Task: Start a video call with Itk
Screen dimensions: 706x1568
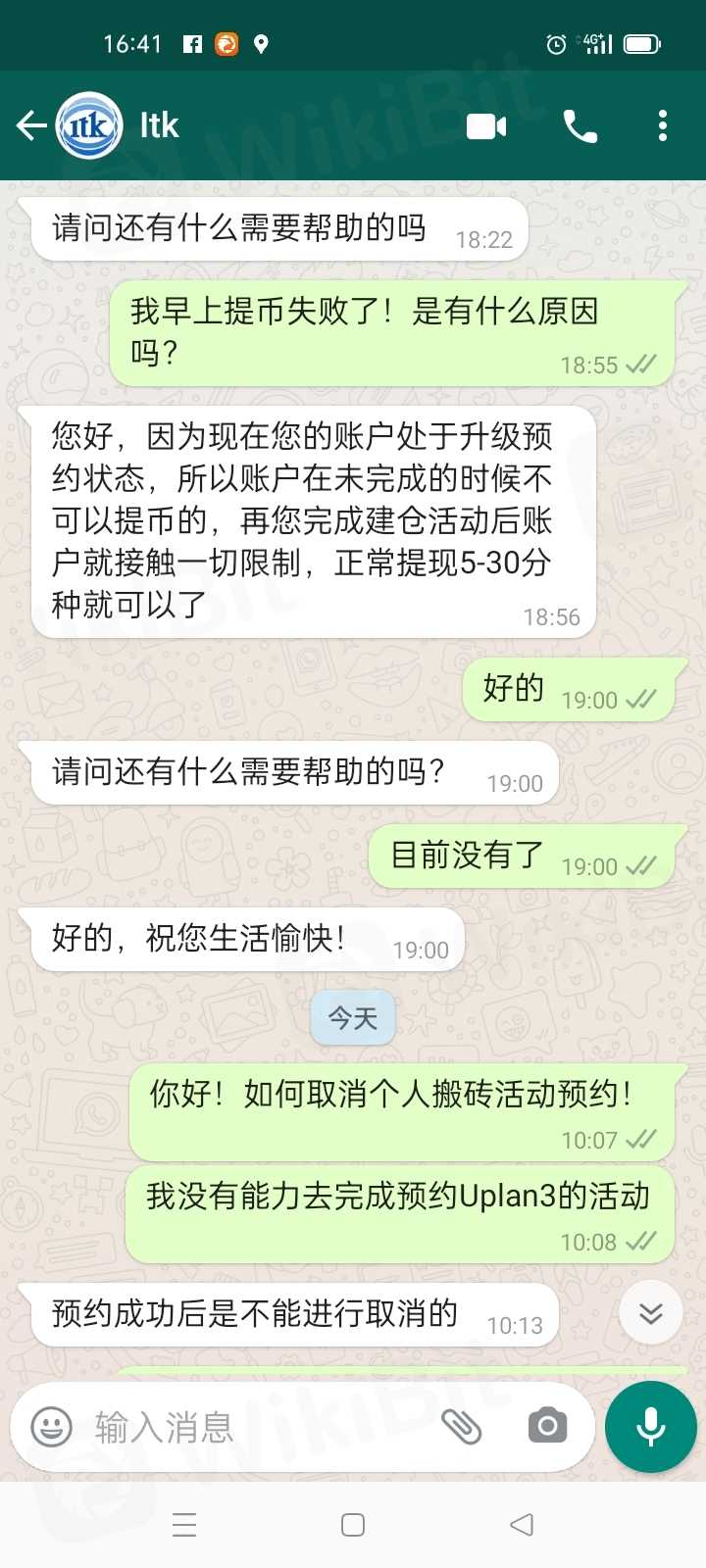Action: point(486,126)
